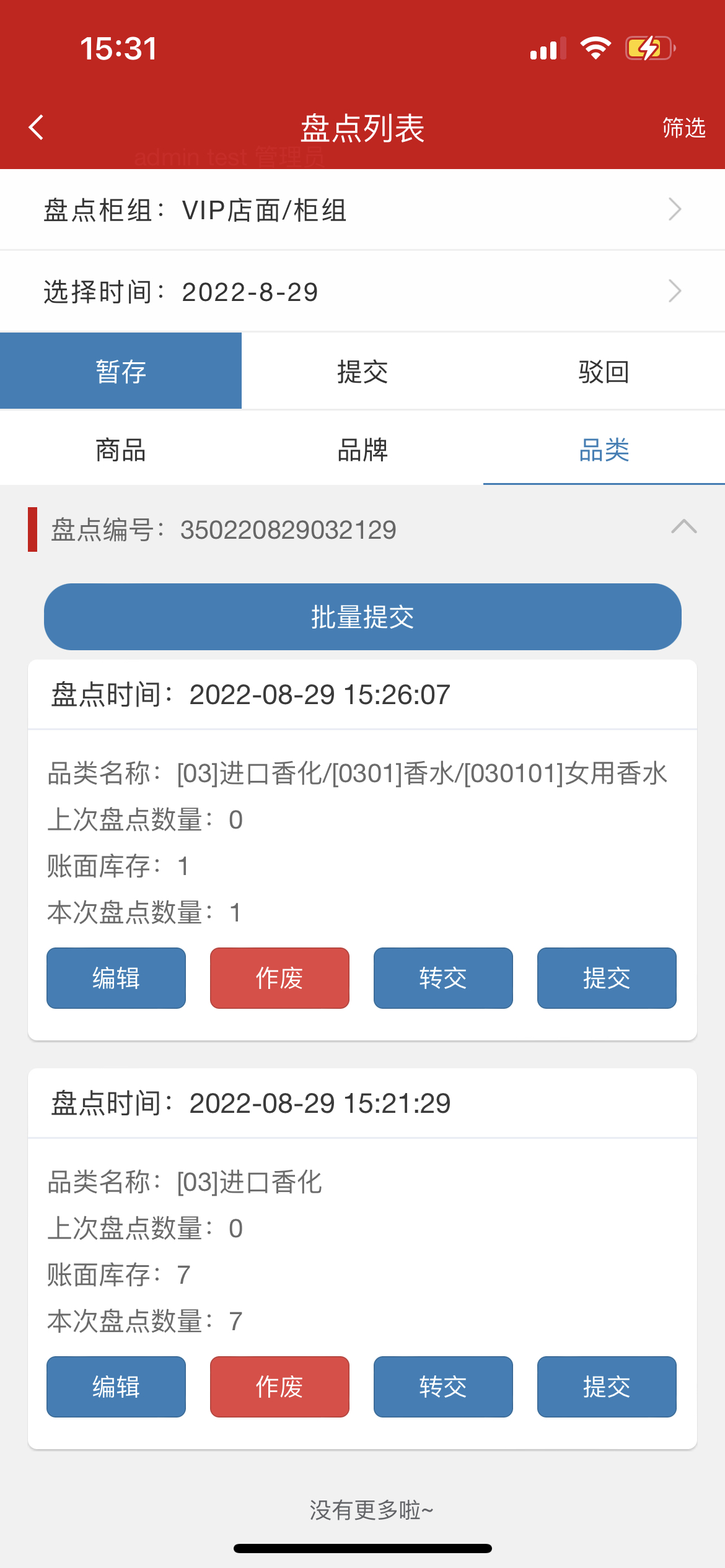Select the 商品 tab
725x1568 pixels.
pos(121,450)
